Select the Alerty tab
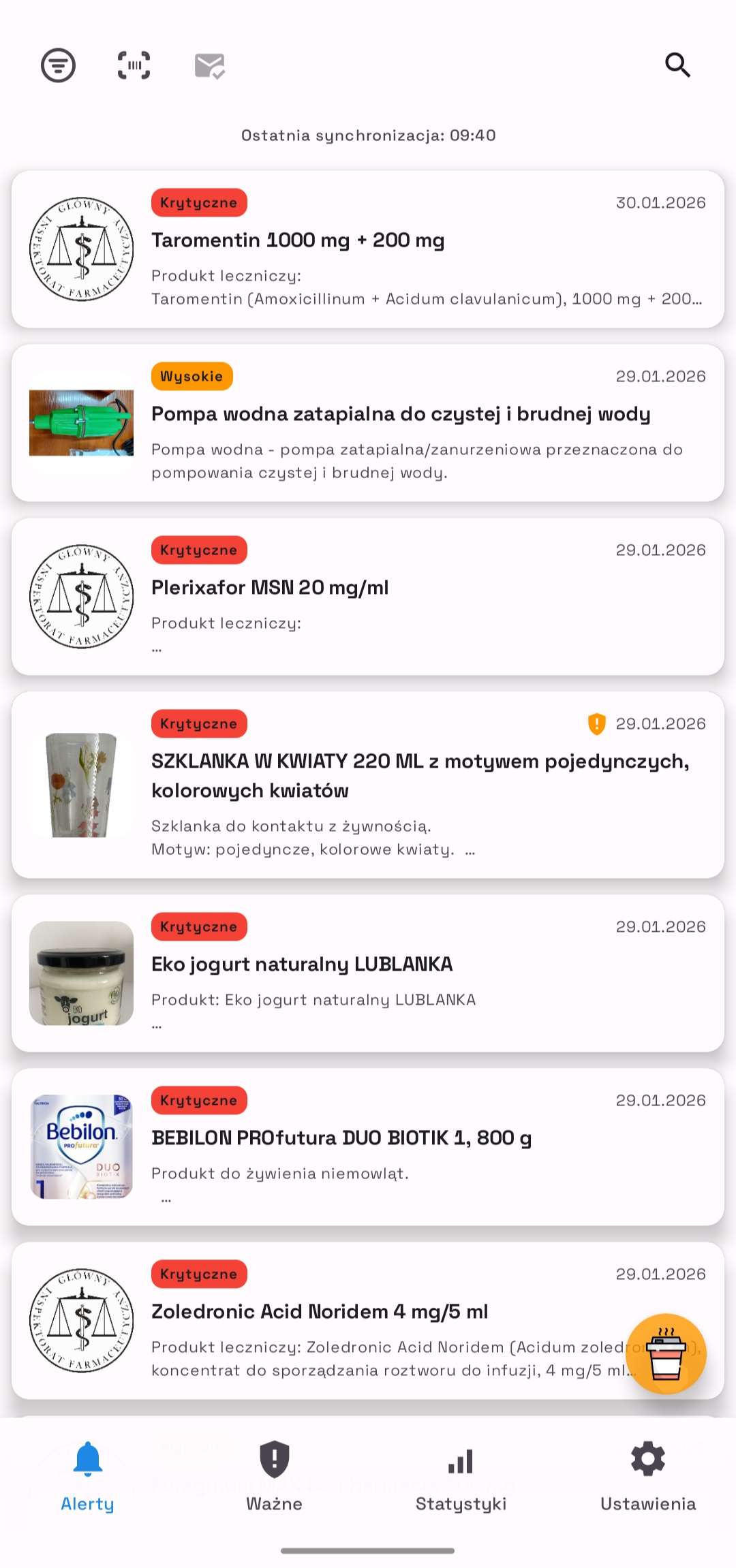Screen dimensions: 736x1568 (88, 1476)
